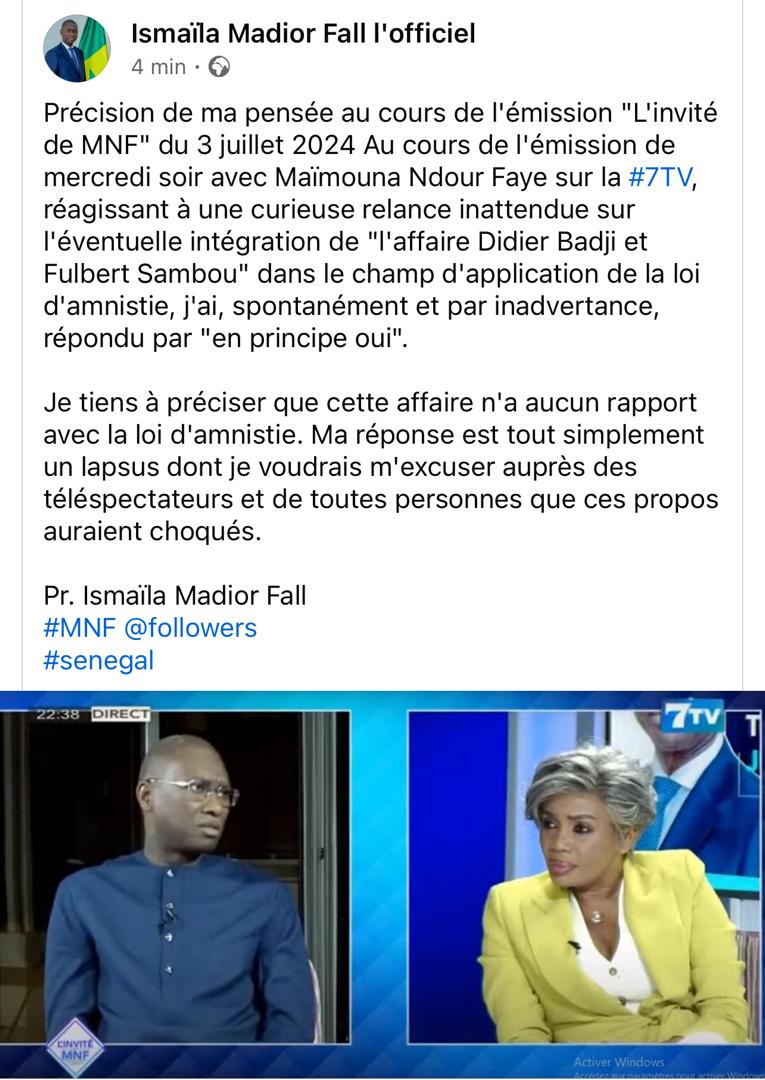This screenshot has height=1080, width=765.
Task: Open Ismaïla Madior Fall's profile picture
Action: point(77,49)
